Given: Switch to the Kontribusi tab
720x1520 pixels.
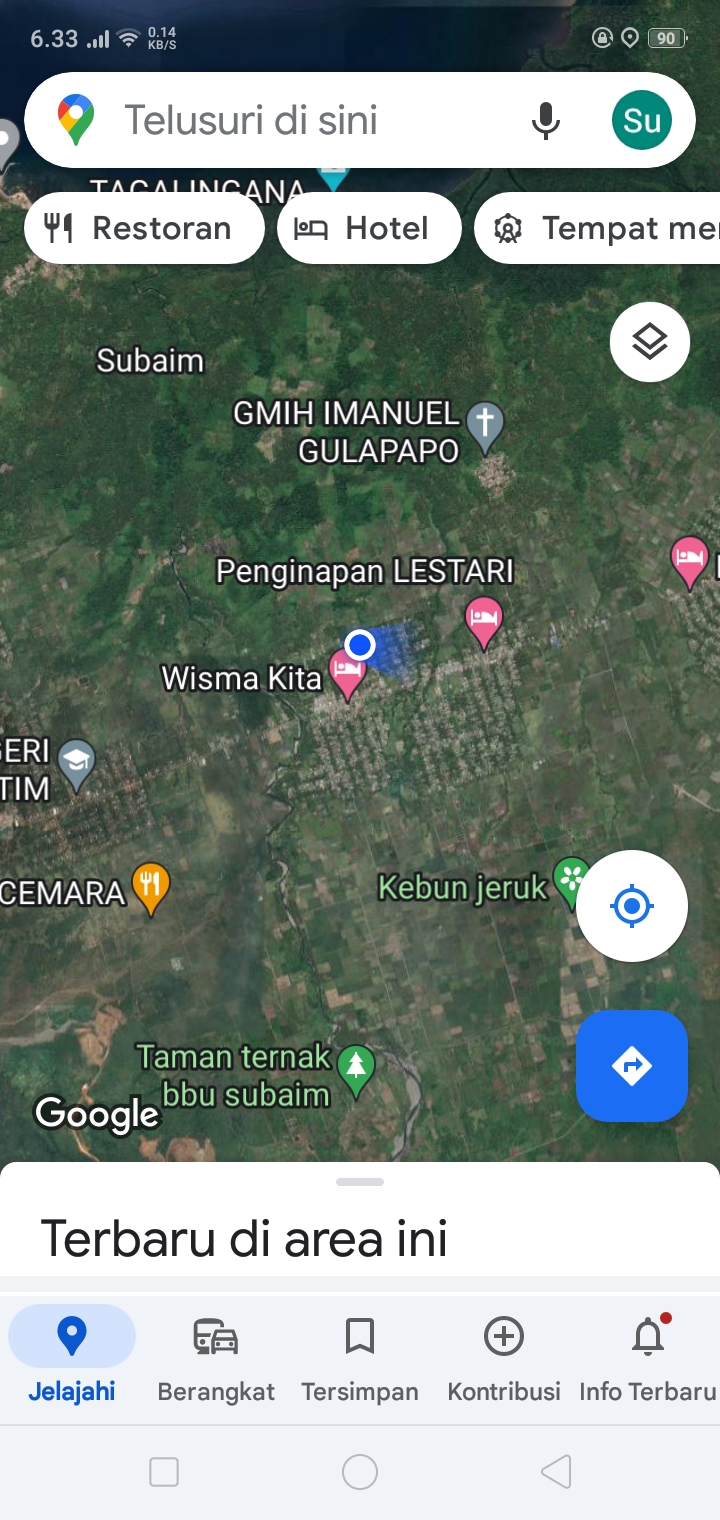Looking at the screenshot, I should [504, 1358].
